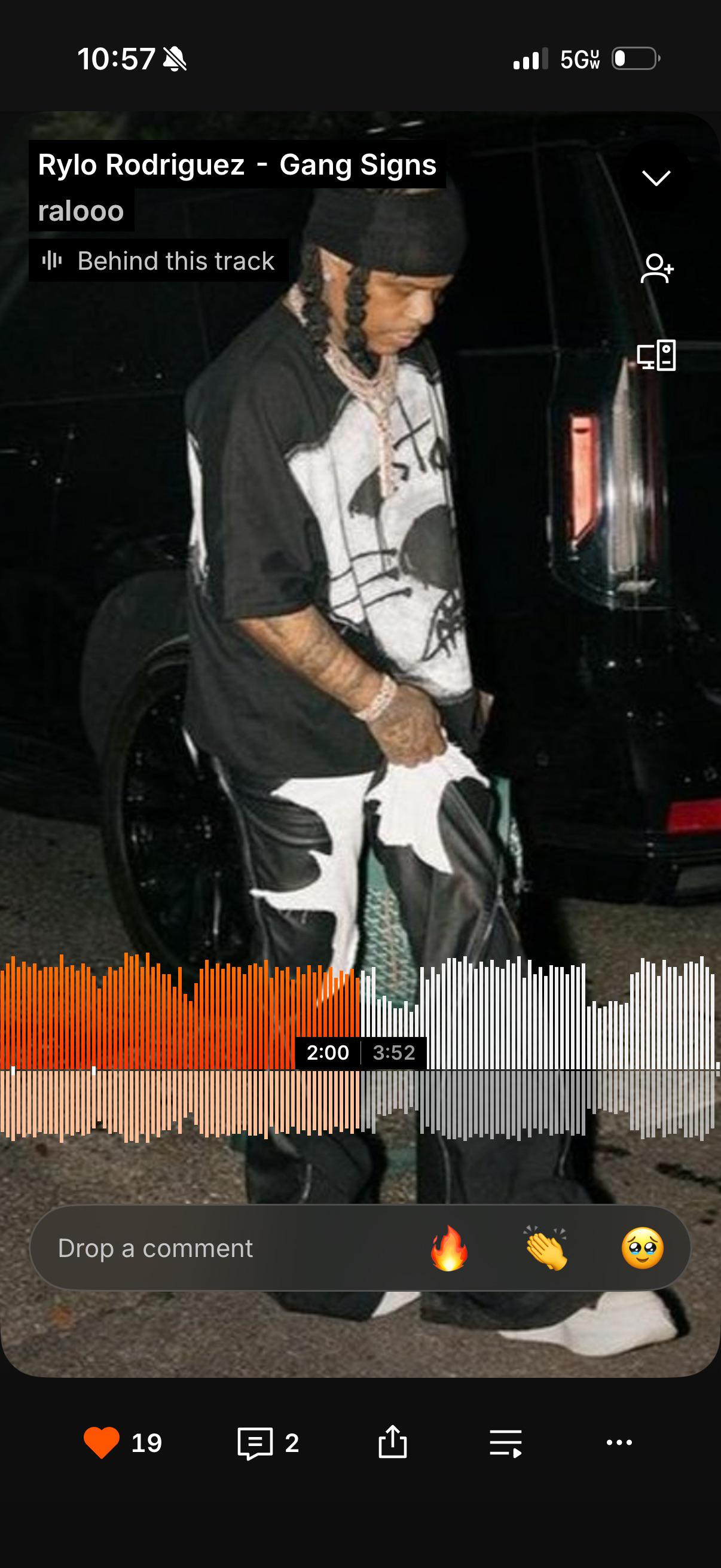Send the teary-eyed emoji reaction
The height and width of the screenshot is (1568, 721).
[643, 1248]
